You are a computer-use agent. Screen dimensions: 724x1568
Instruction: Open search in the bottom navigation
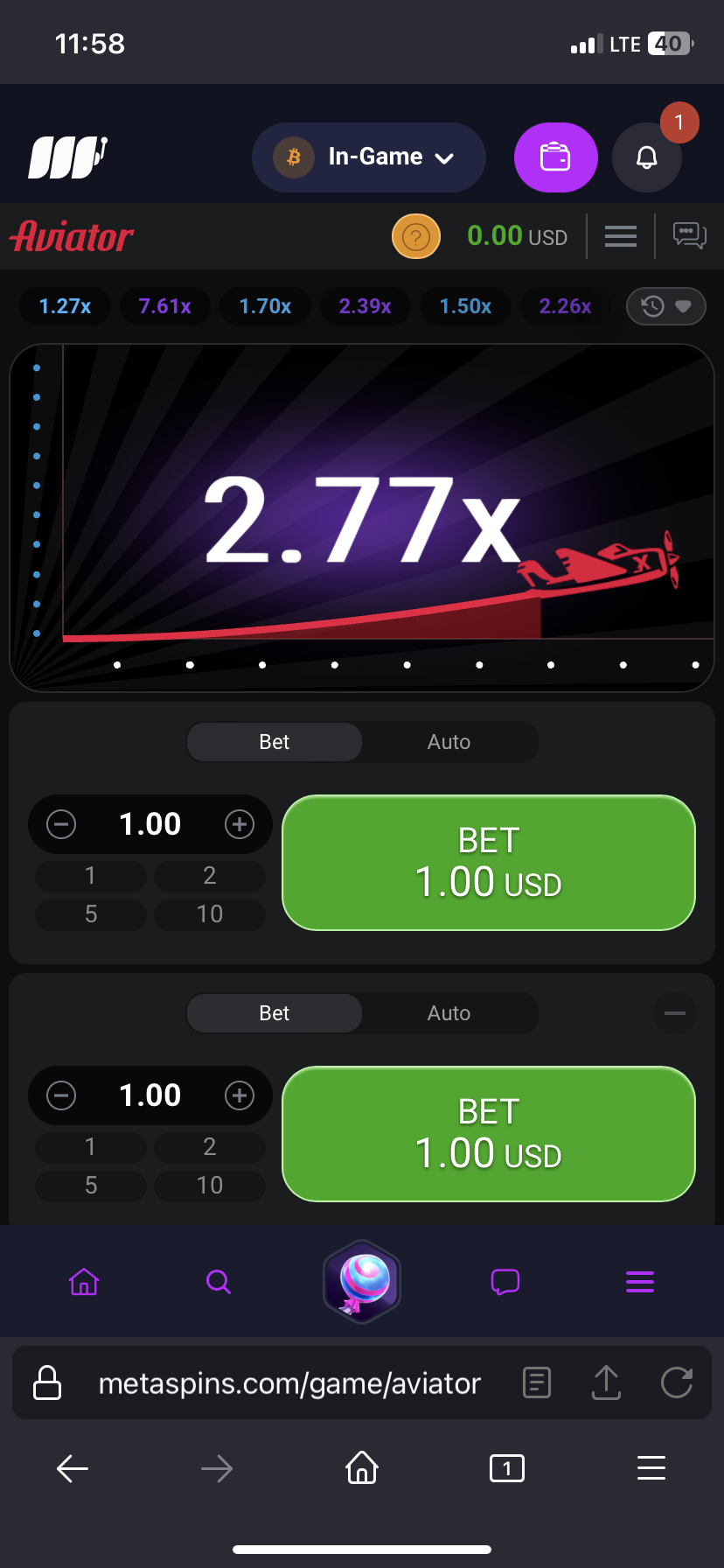point(219,1282)
